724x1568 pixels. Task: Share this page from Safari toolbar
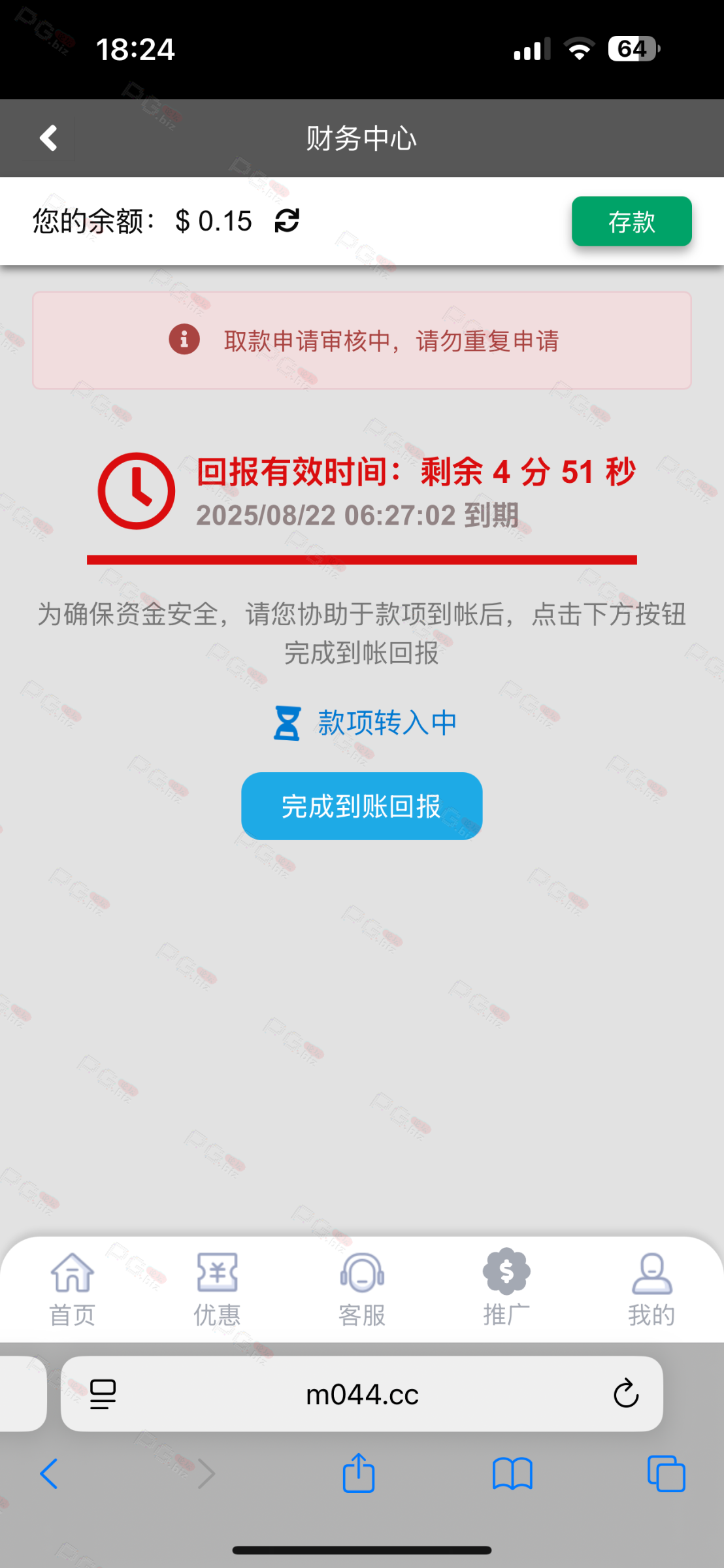[x=359, y=1473]
